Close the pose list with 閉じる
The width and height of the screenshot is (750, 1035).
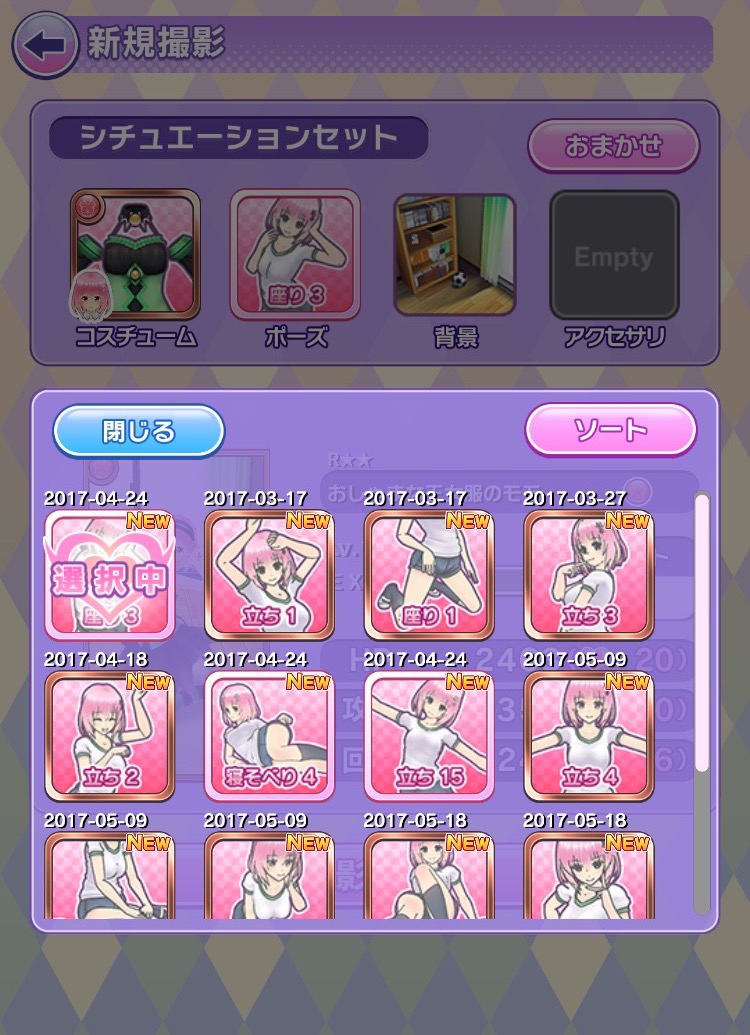click(x=138, y=431)
